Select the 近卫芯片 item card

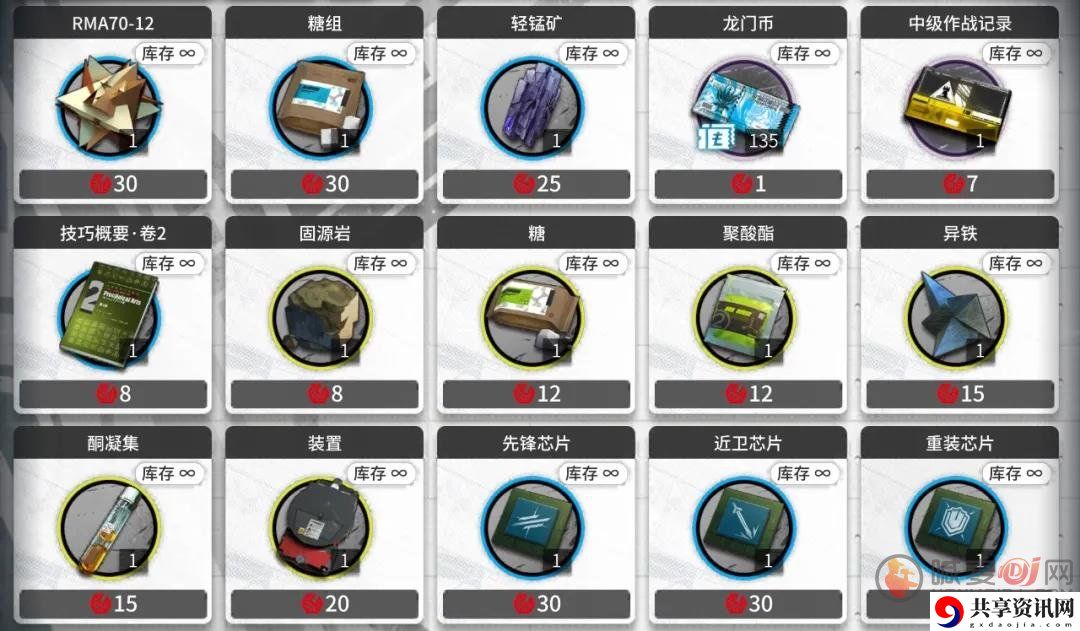pos(748,526)
